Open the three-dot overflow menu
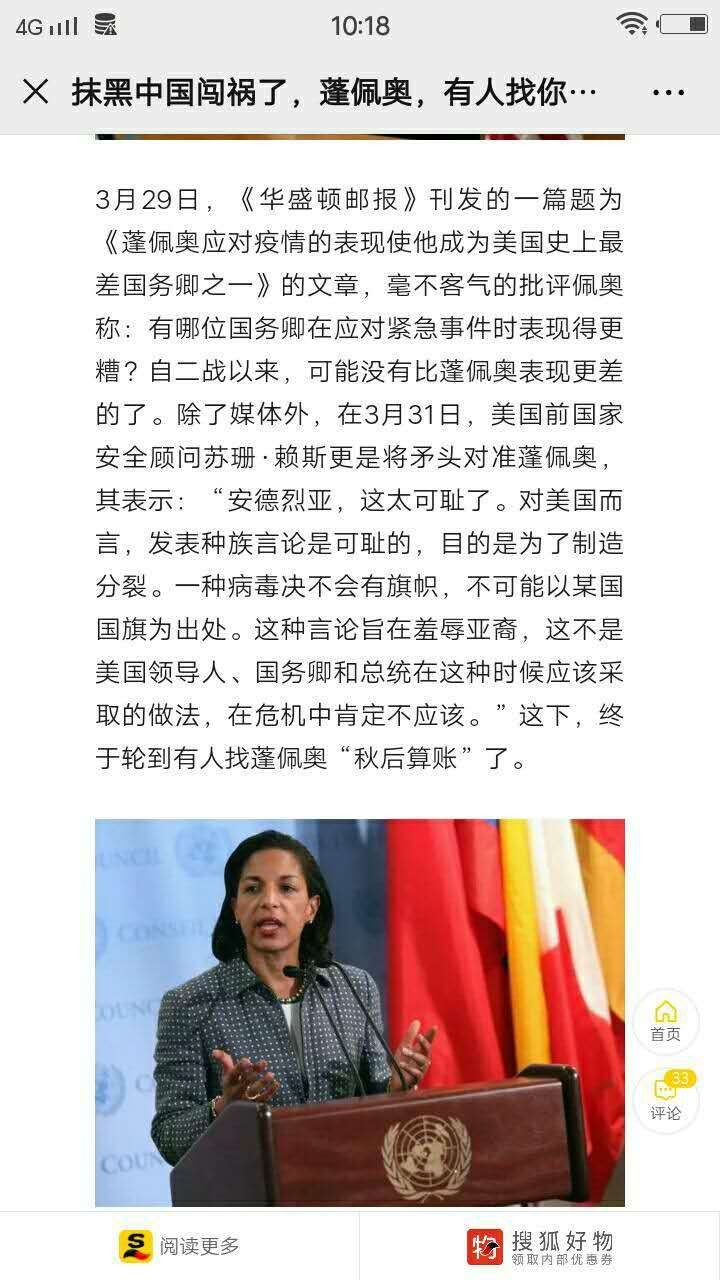This screenshot has height=1280, width=720. point(667,93)
